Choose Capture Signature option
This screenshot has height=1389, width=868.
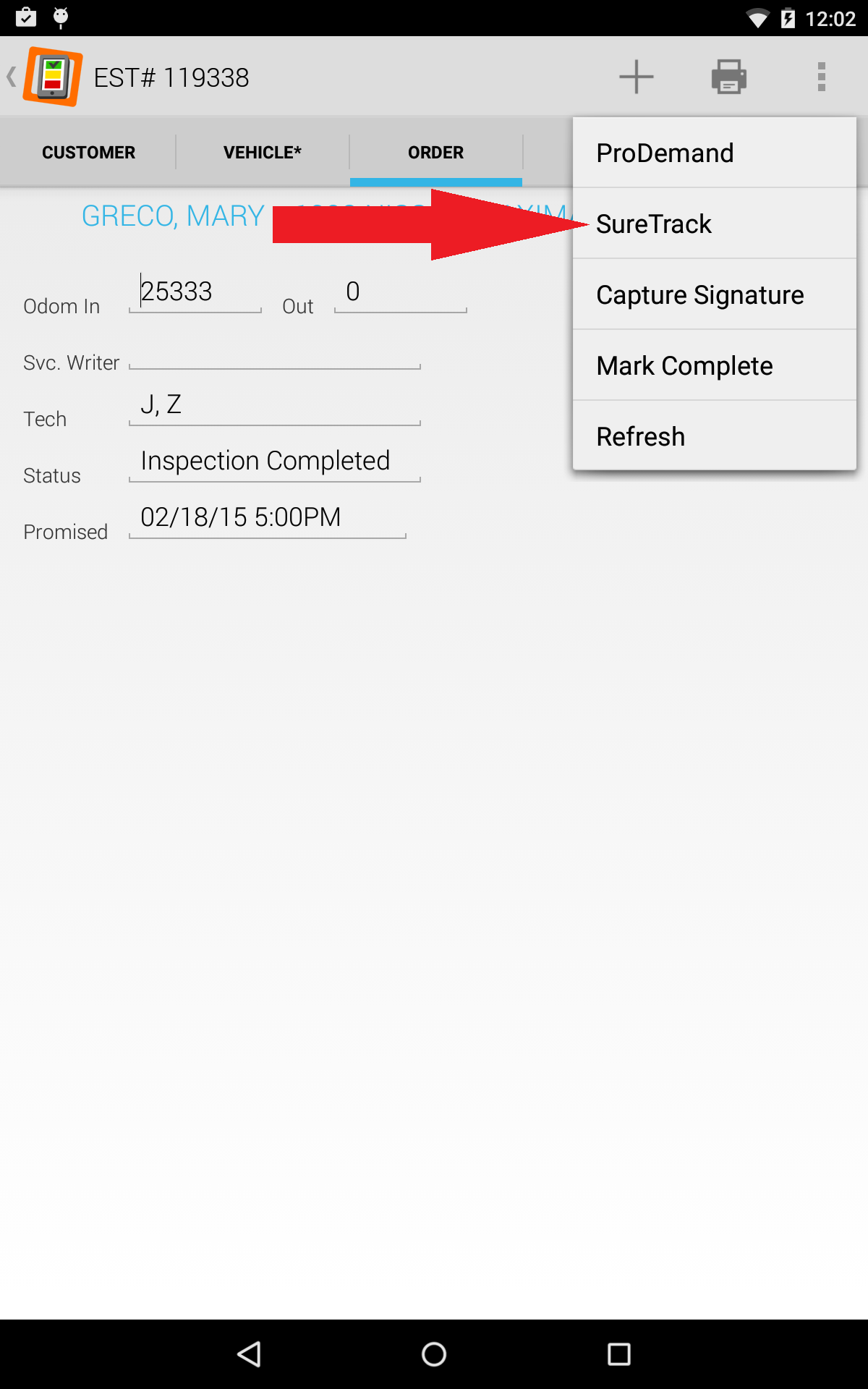click(x=715, y=294)
